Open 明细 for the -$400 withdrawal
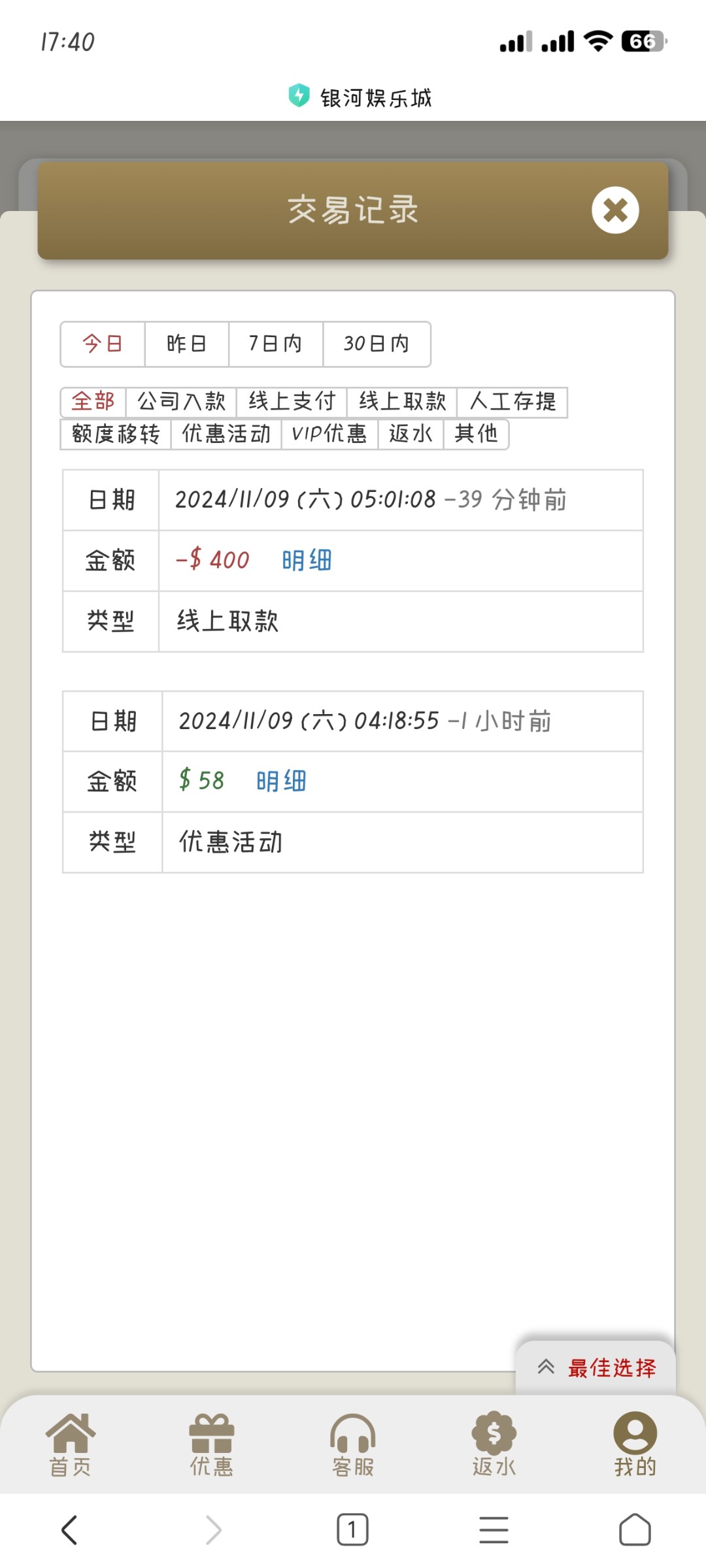Image resolution: width=706 pixels, height=1568 pixels. pyautogui.click(x=307, y=561)
